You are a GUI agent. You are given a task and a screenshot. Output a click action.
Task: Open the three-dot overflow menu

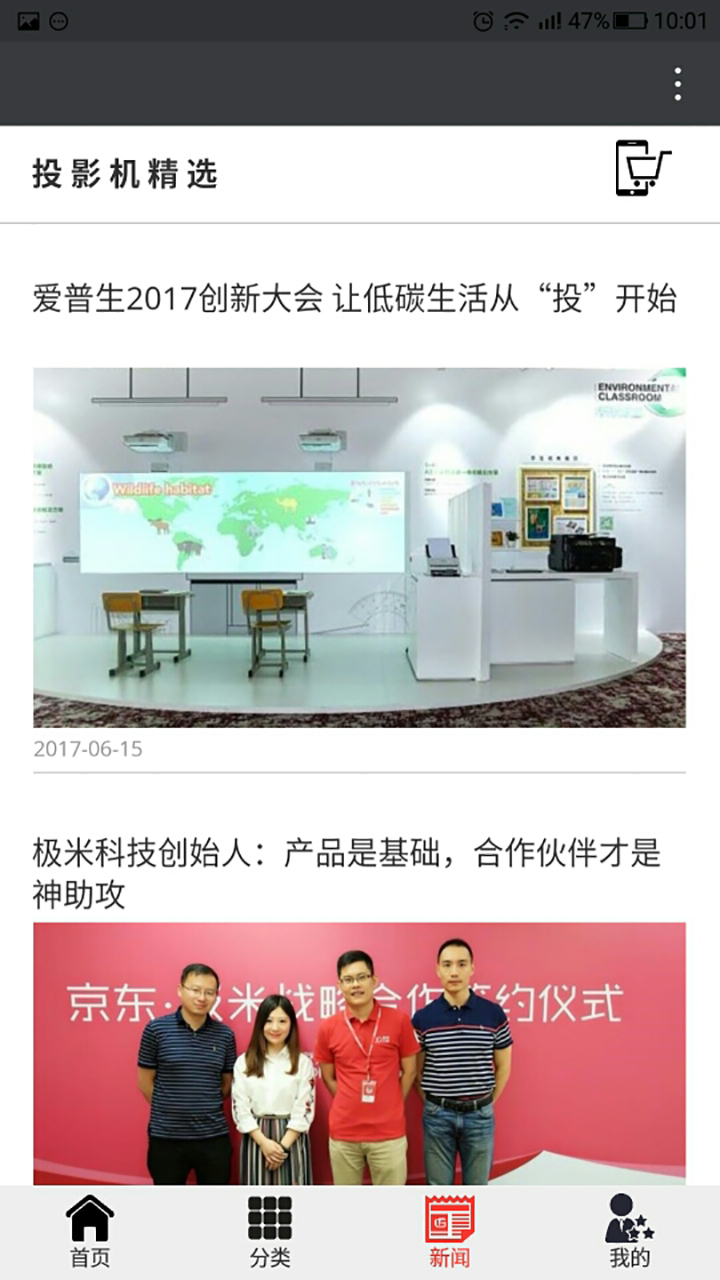pos(678,84)
